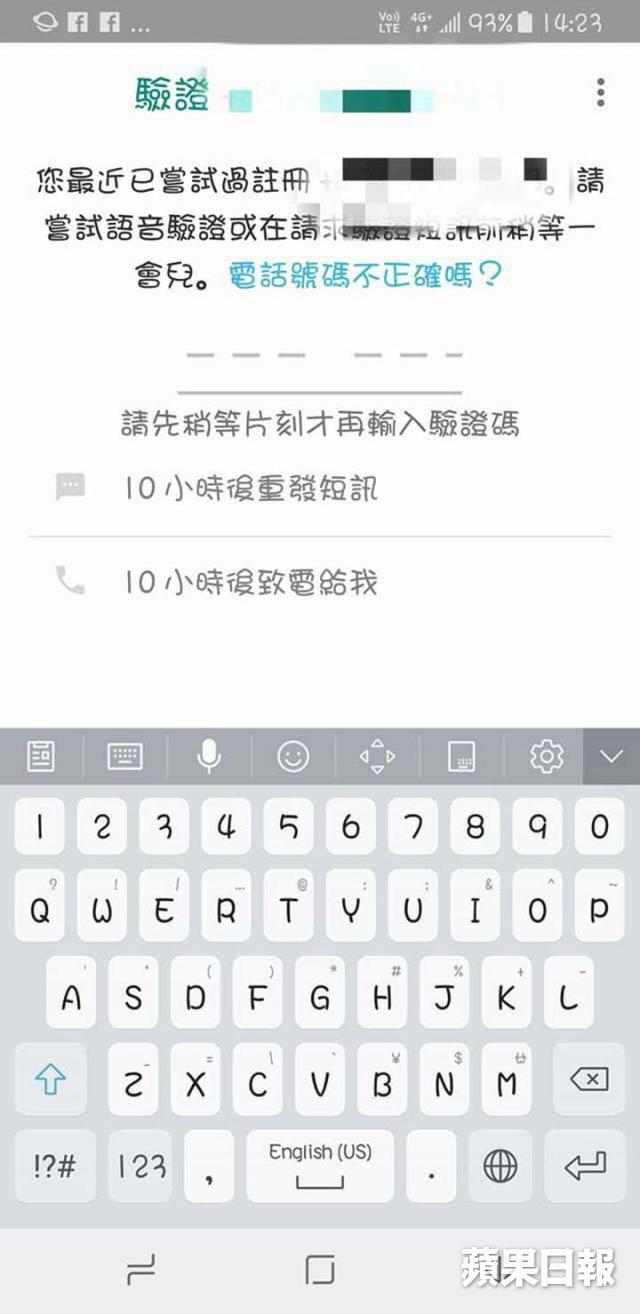Activate voice input microphone

(x=209, y=757)
